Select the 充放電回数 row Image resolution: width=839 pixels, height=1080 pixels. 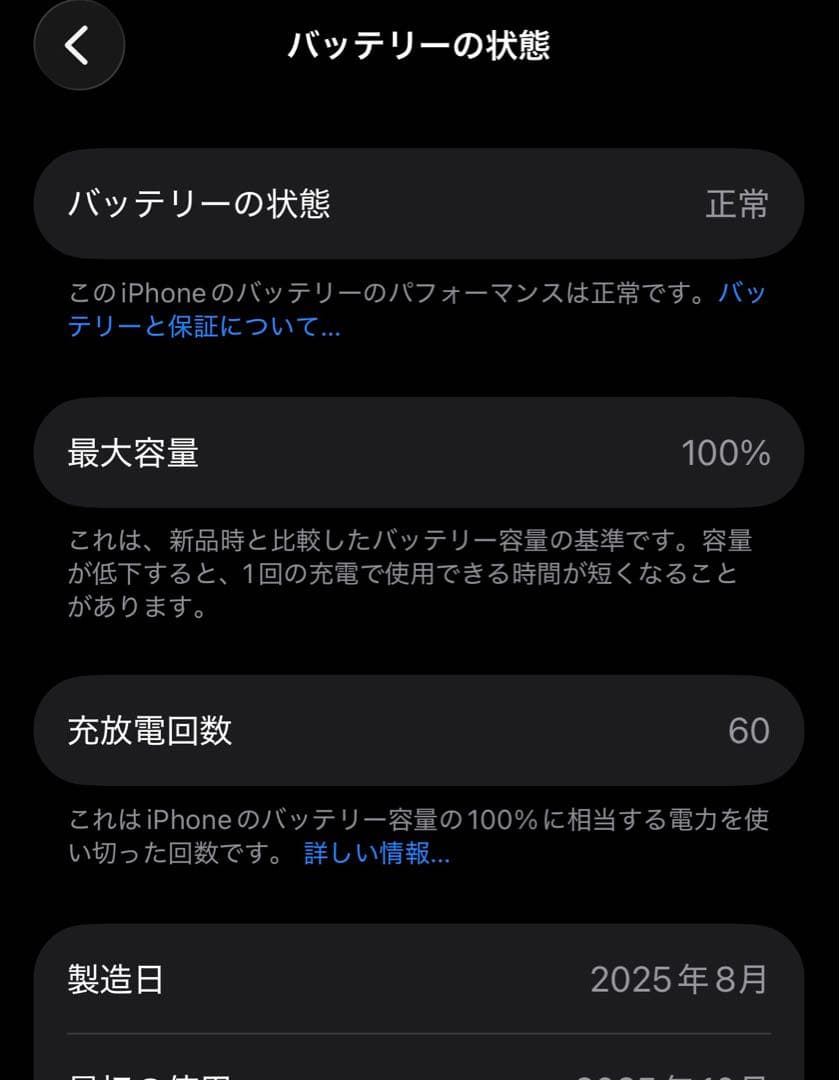(420, 731)
